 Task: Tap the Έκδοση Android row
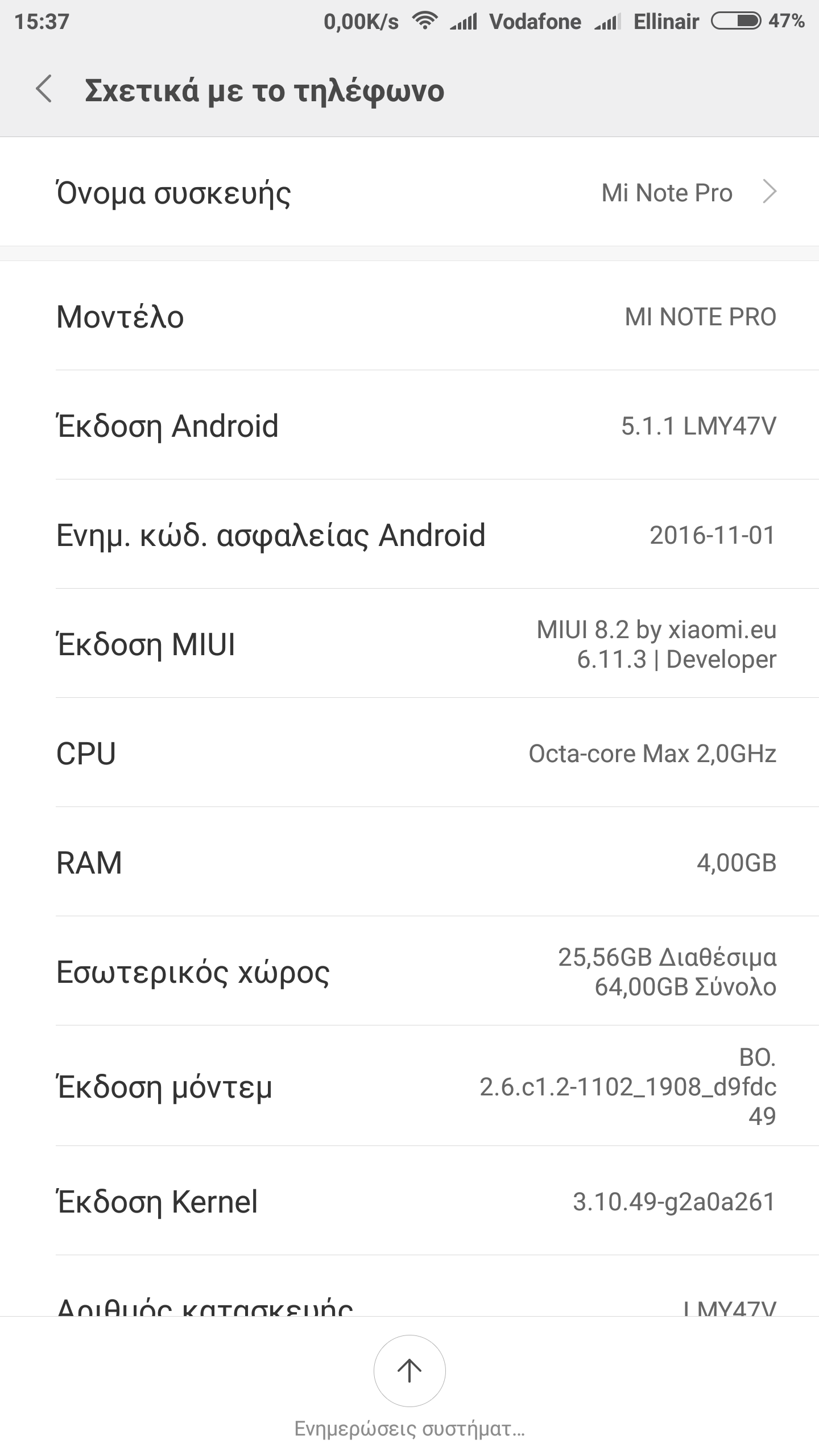tap(409, 425)
